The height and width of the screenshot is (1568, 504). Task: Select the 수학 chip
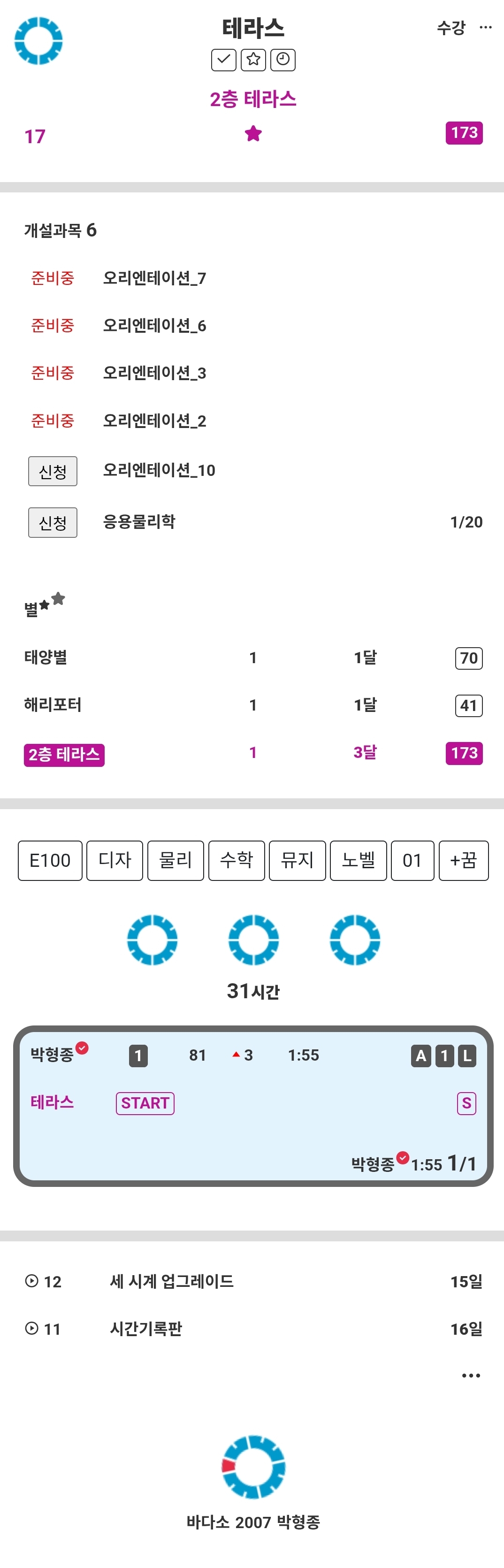point(236,860)
